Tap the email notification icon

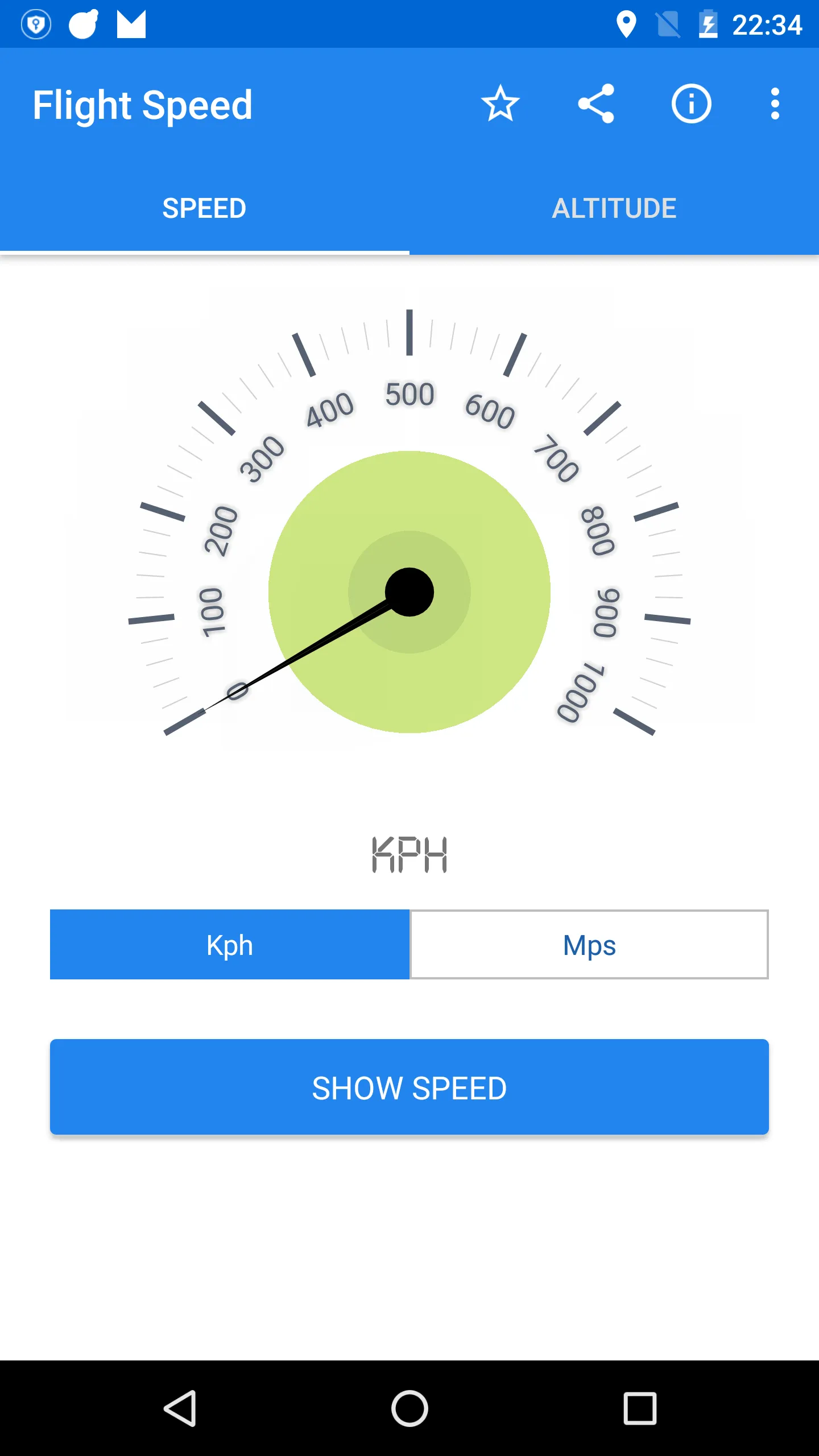131,24
